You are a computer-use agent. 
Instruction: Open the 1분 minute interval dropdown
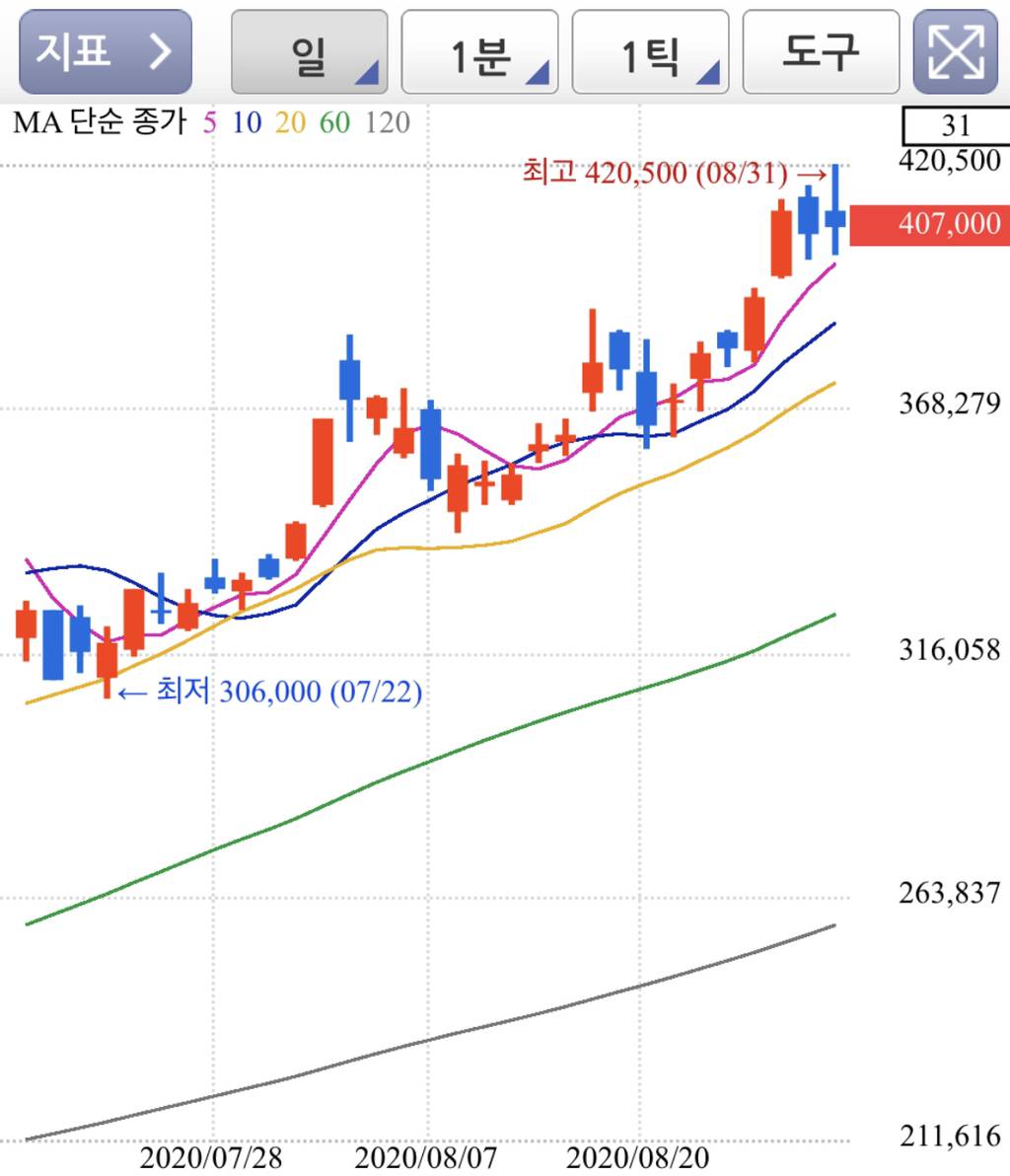click(479, 52)
